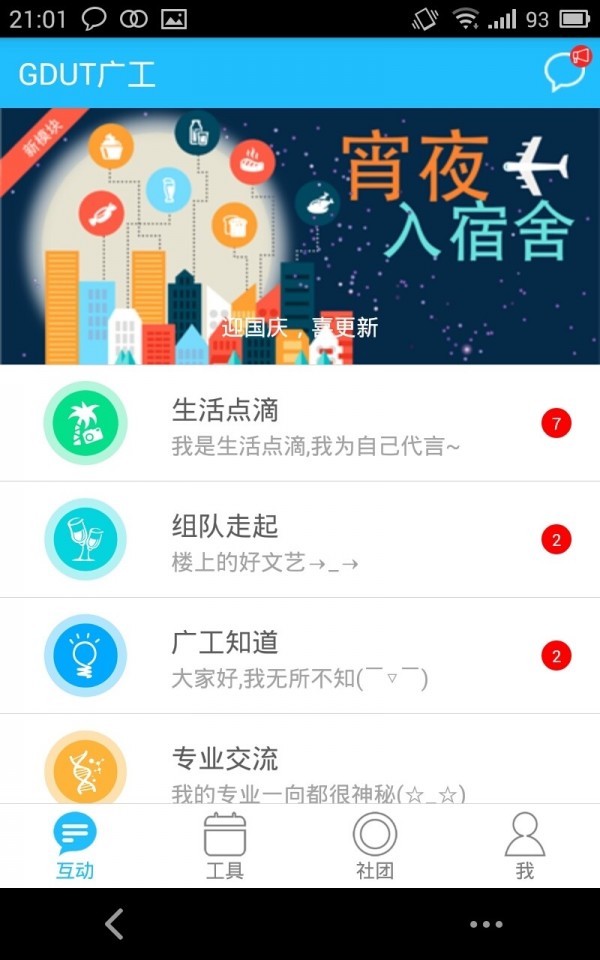Tap the system back arrow
600x960 pixels.
[114, 924]
